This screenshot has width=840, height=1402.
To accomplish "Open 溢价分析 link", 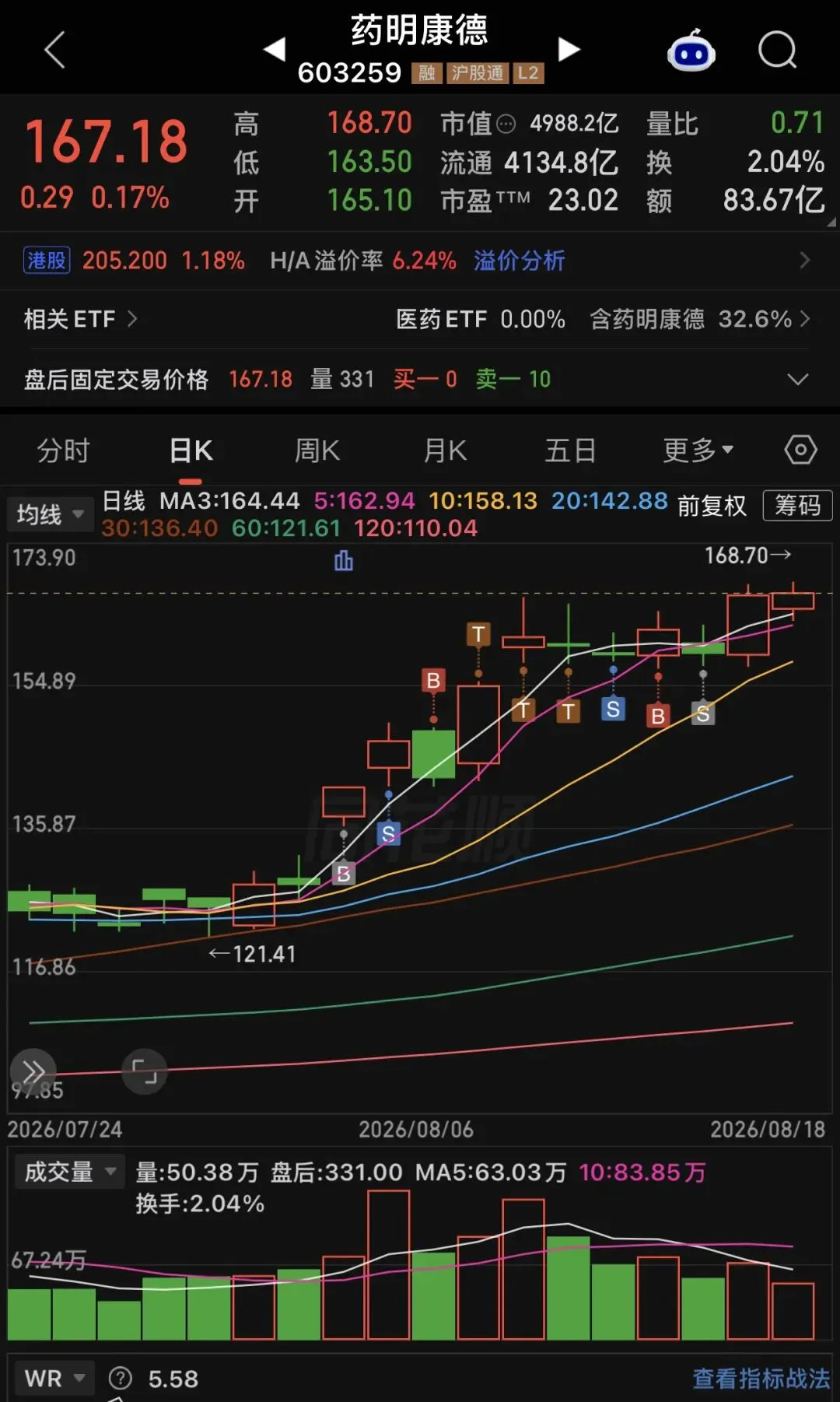I will tap(520, 261).
